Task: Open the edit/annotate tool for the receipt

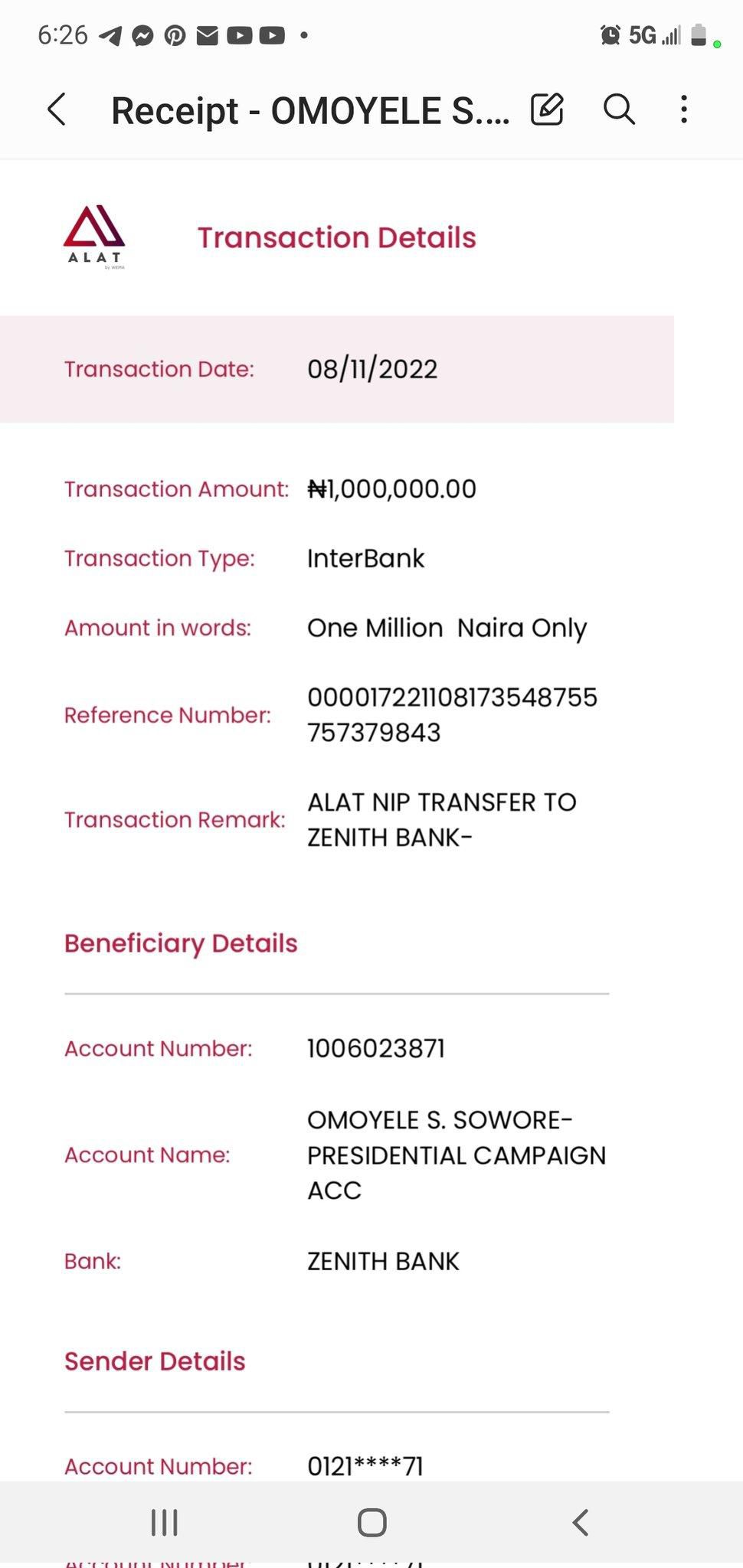Action: pyautogui.click(x=546, y=109)
